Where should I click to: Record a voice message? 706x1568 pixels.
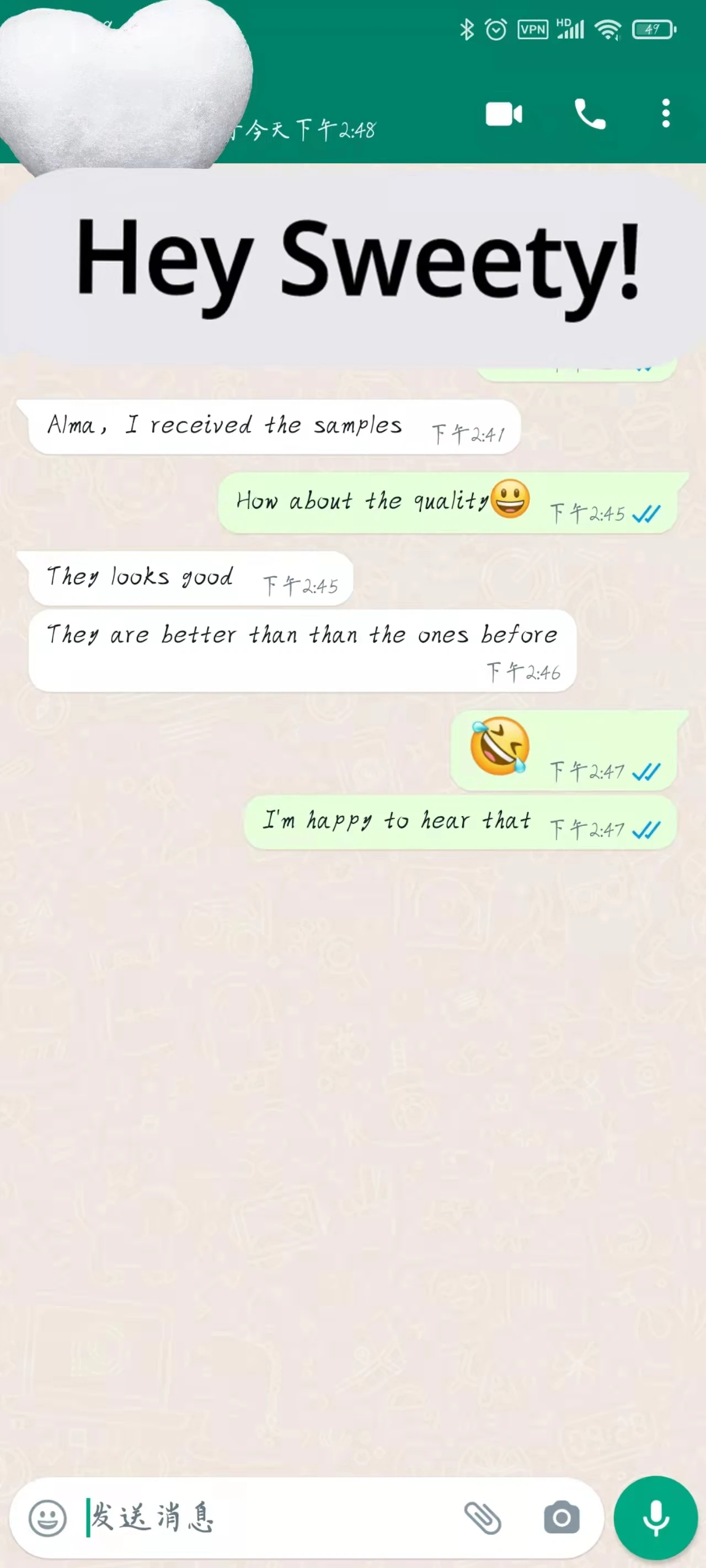655,1518
